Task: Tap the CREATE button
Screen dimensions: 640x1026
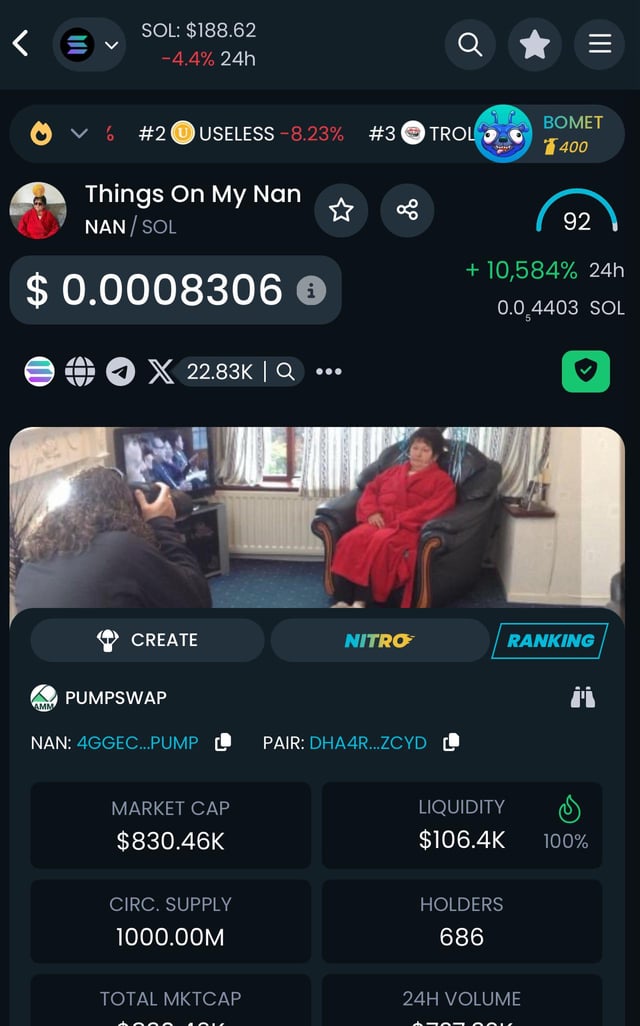Action: point(148,640)
